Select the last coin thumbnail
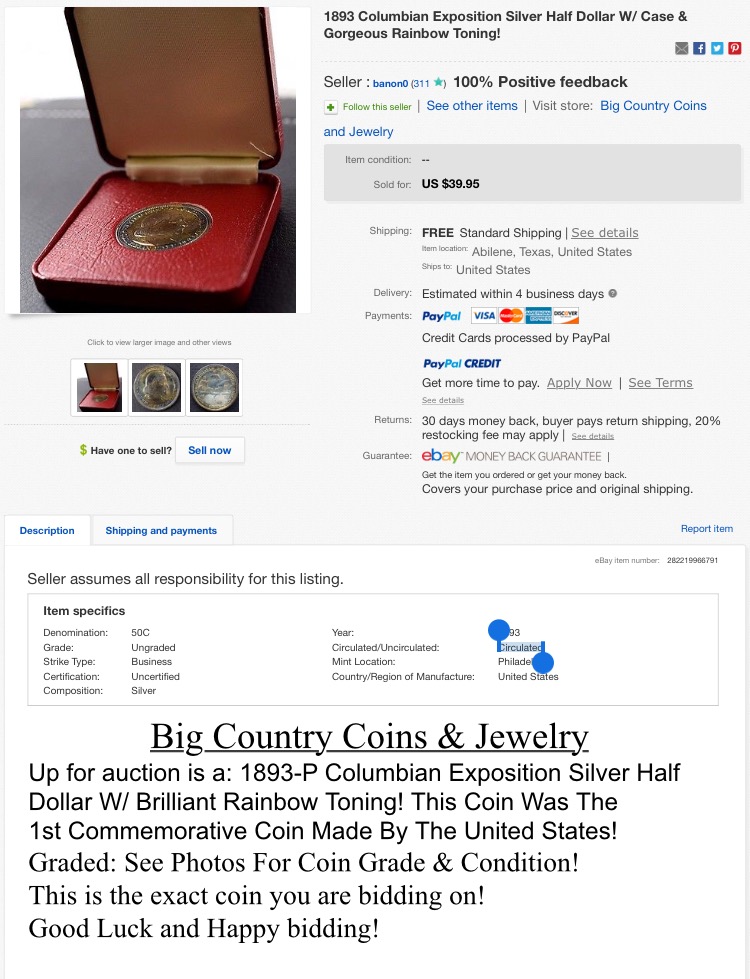Viewport: 750px width, 979px height. 214,387
